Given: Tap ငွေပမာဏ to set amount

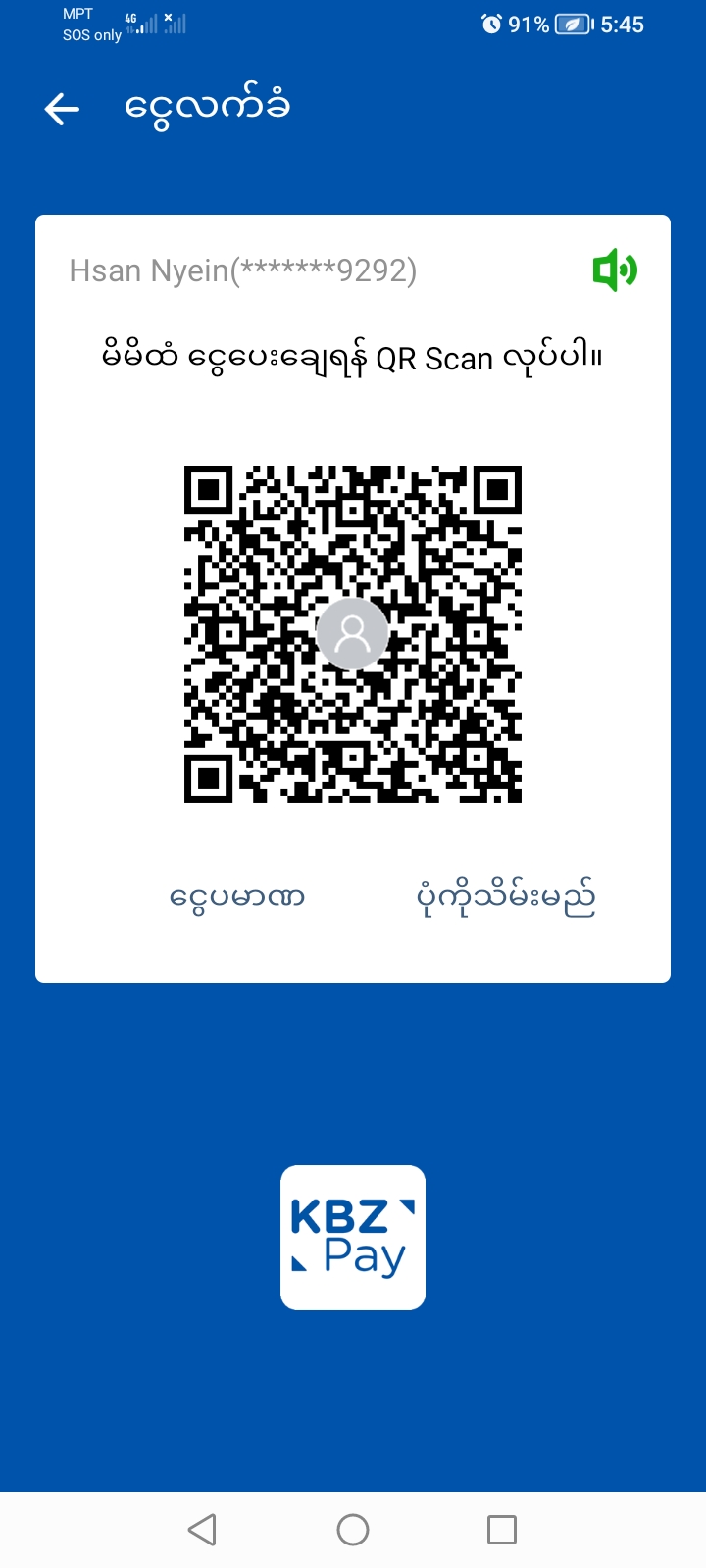Looking at the screenshot, I should click(237, 897).
